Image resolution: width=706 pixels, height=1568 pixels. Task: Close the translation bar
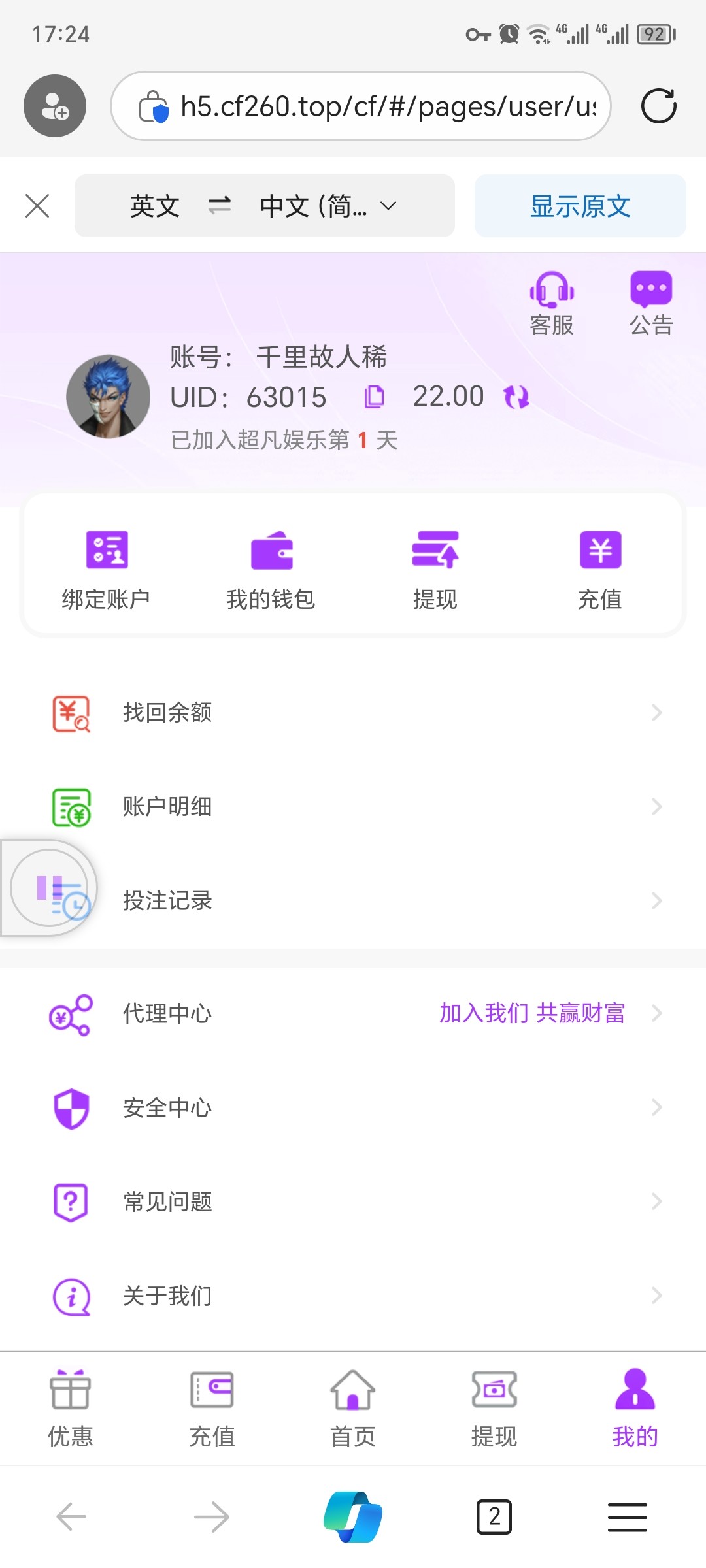[37, 206]
